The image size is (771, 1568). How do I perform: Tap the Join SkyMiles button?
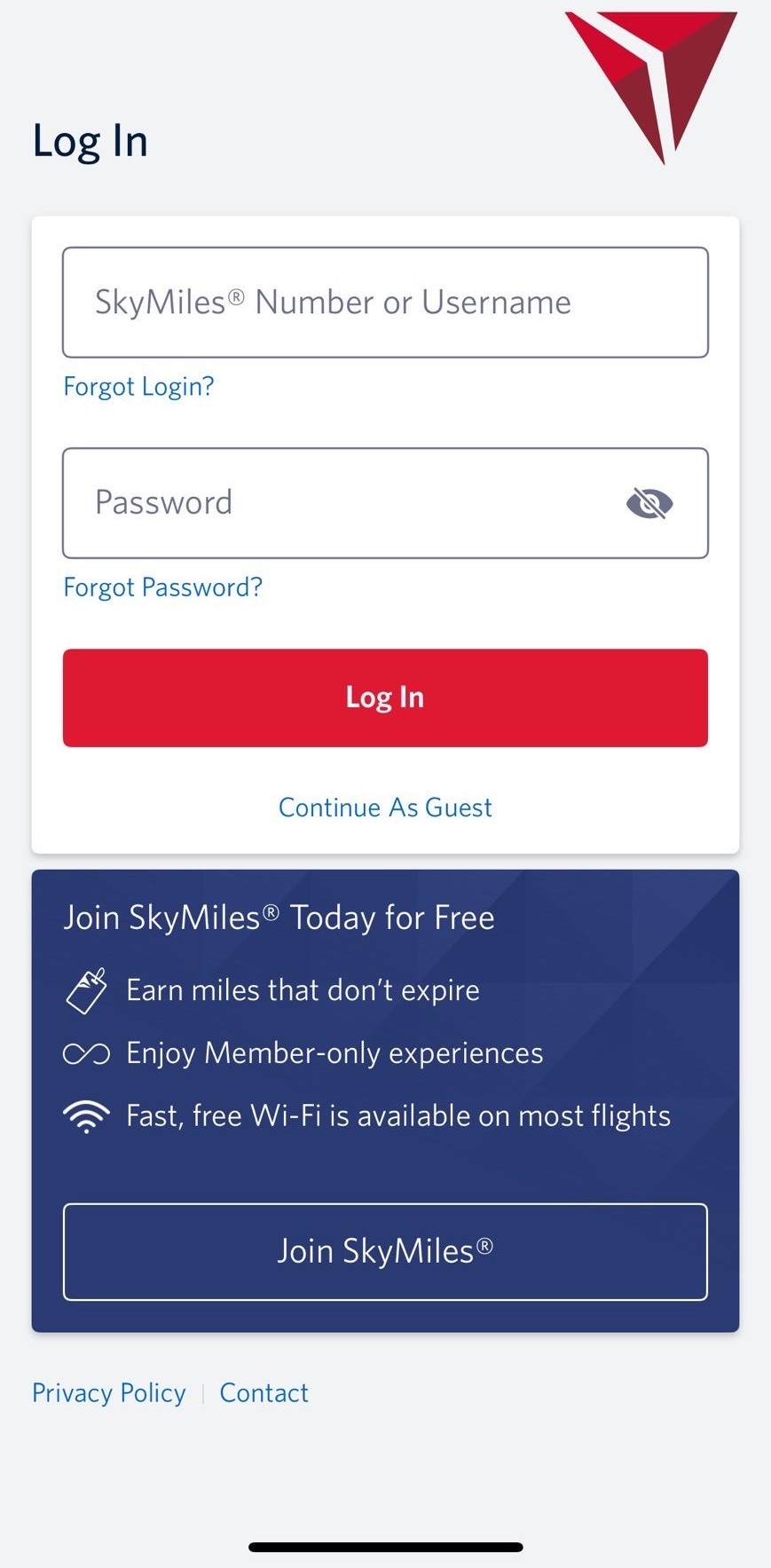385,1251
